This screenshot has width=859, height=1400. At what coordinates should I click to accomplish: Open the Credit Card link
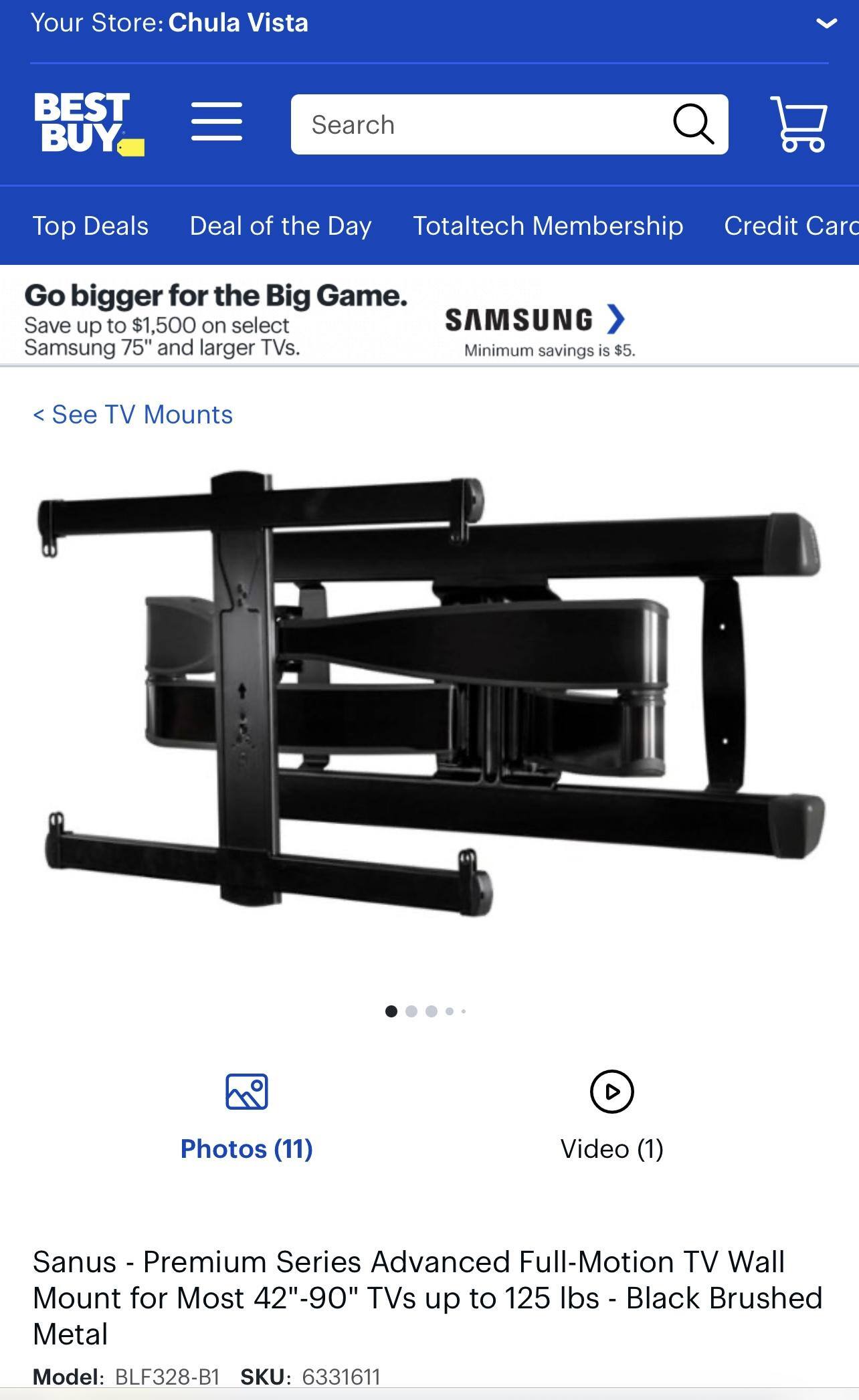pos(789,226)
